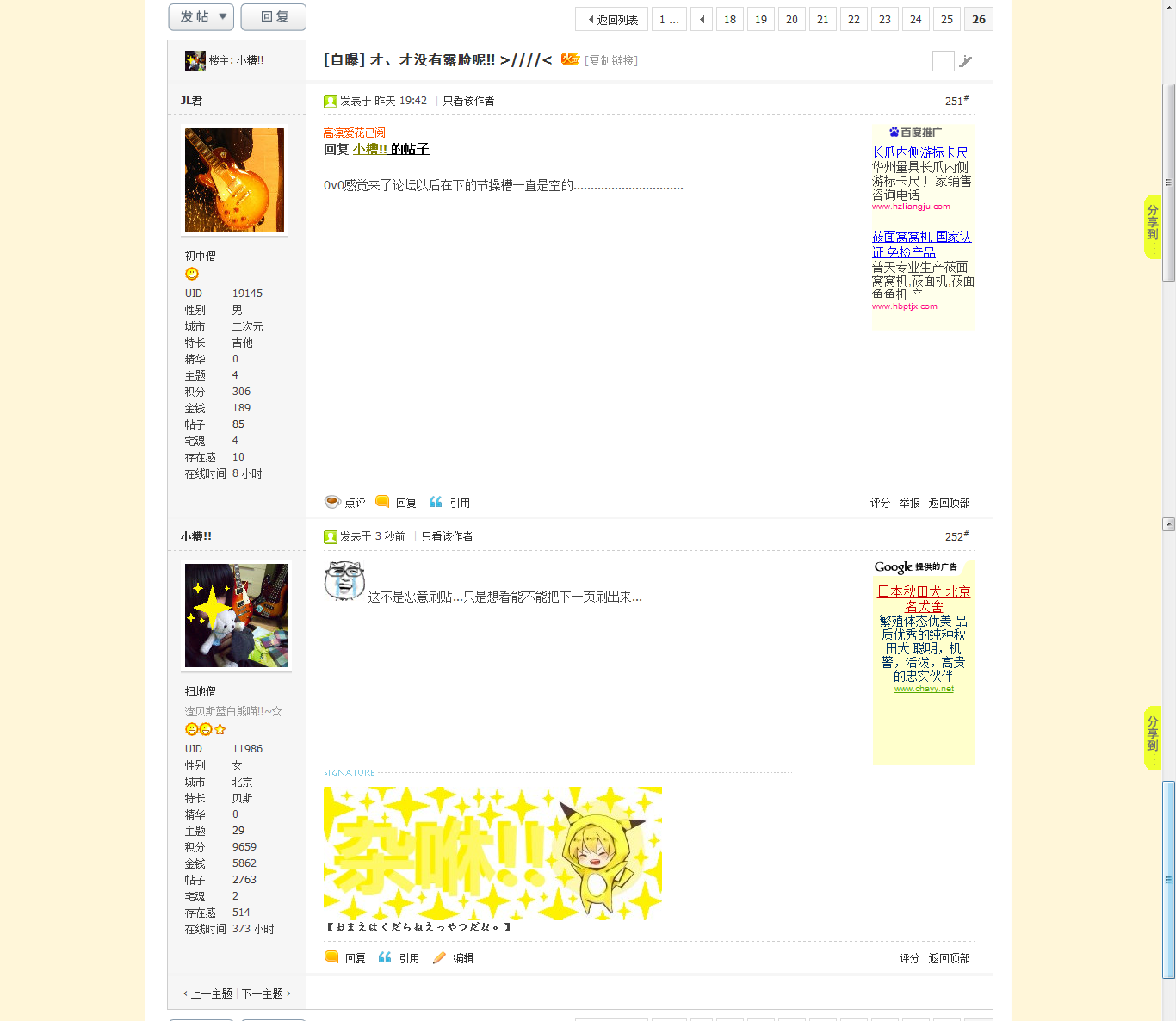
Task: Rate post 252 with 评分
Action: pyautogui.click(x=909, y=958)
